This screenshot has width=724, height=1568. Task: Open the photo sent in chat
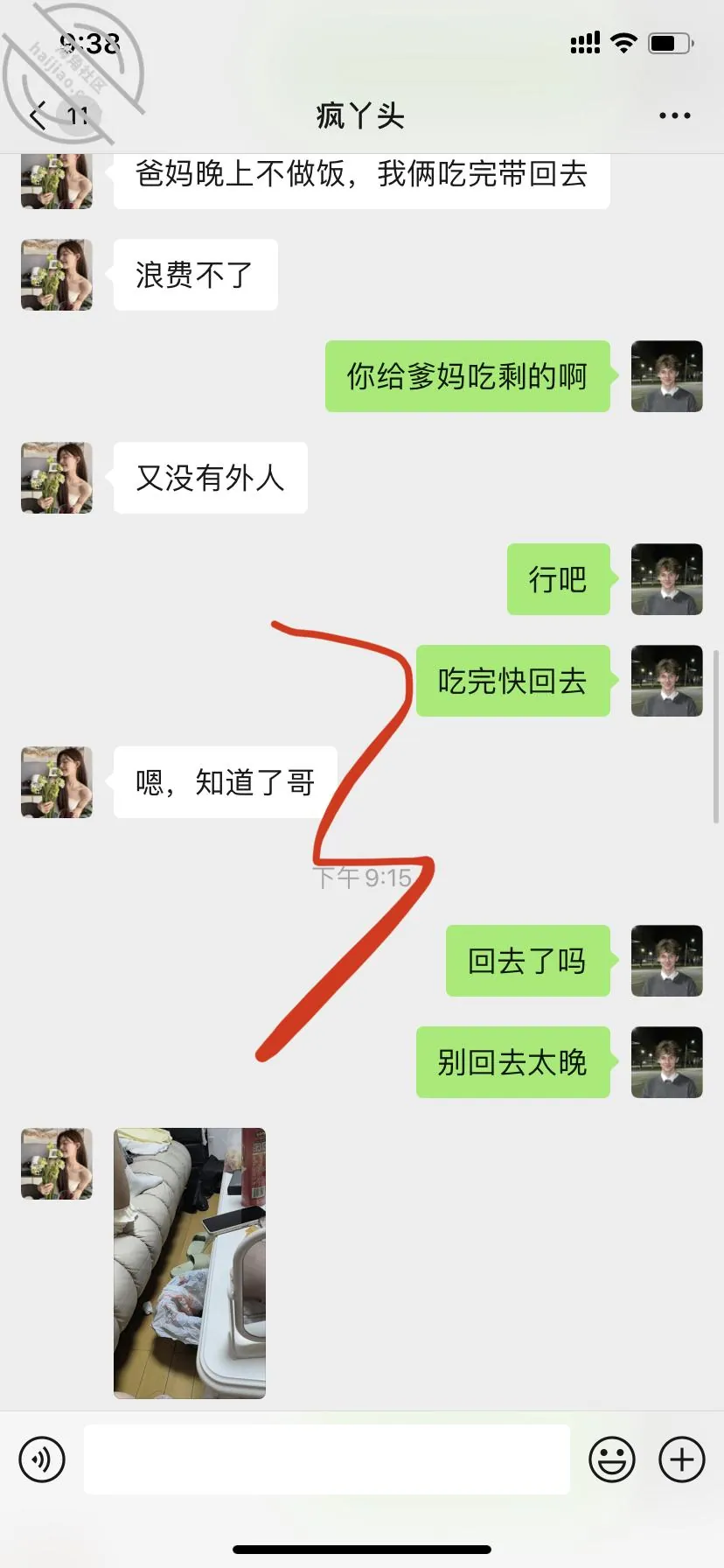190,1263
